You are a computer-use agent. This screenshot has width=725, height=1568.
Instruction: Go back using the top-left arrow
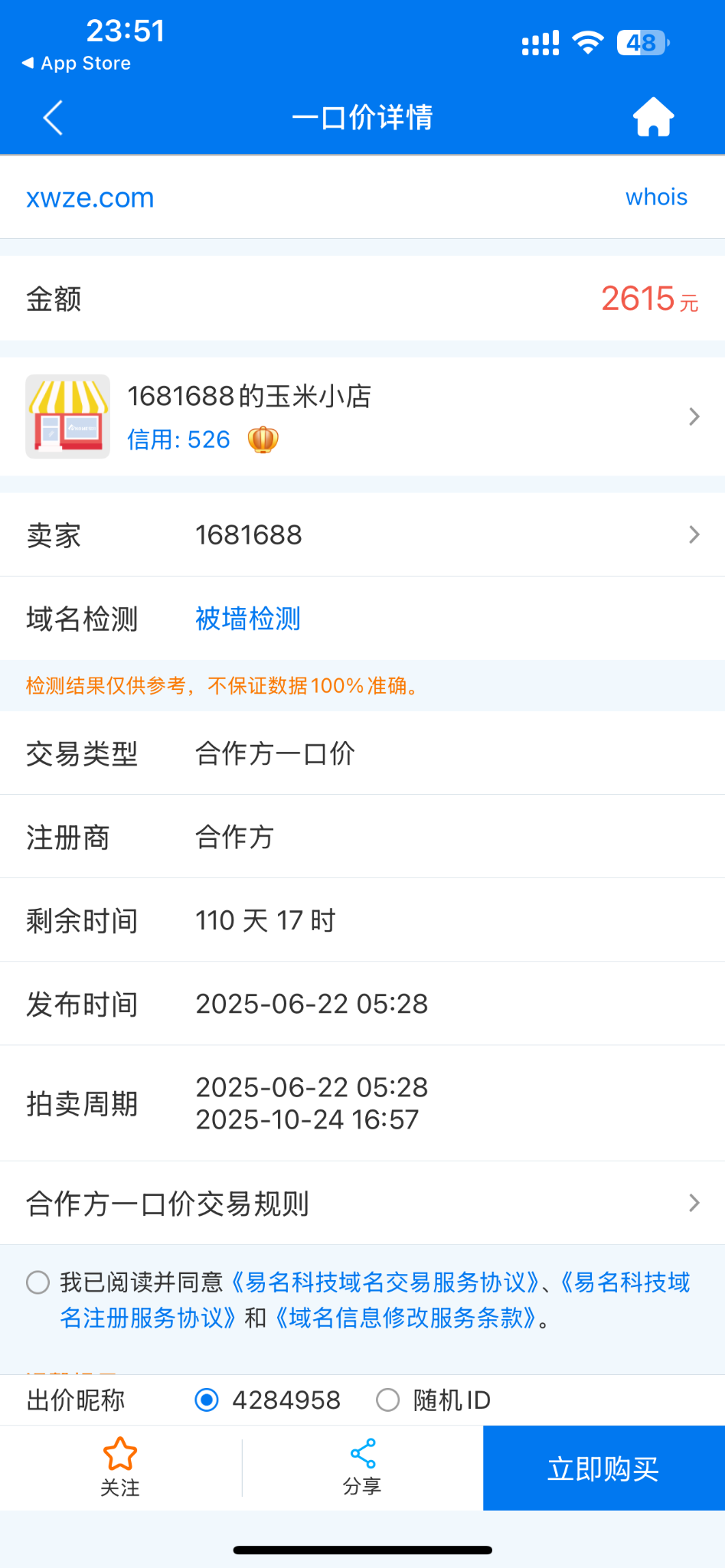[53, 118]
